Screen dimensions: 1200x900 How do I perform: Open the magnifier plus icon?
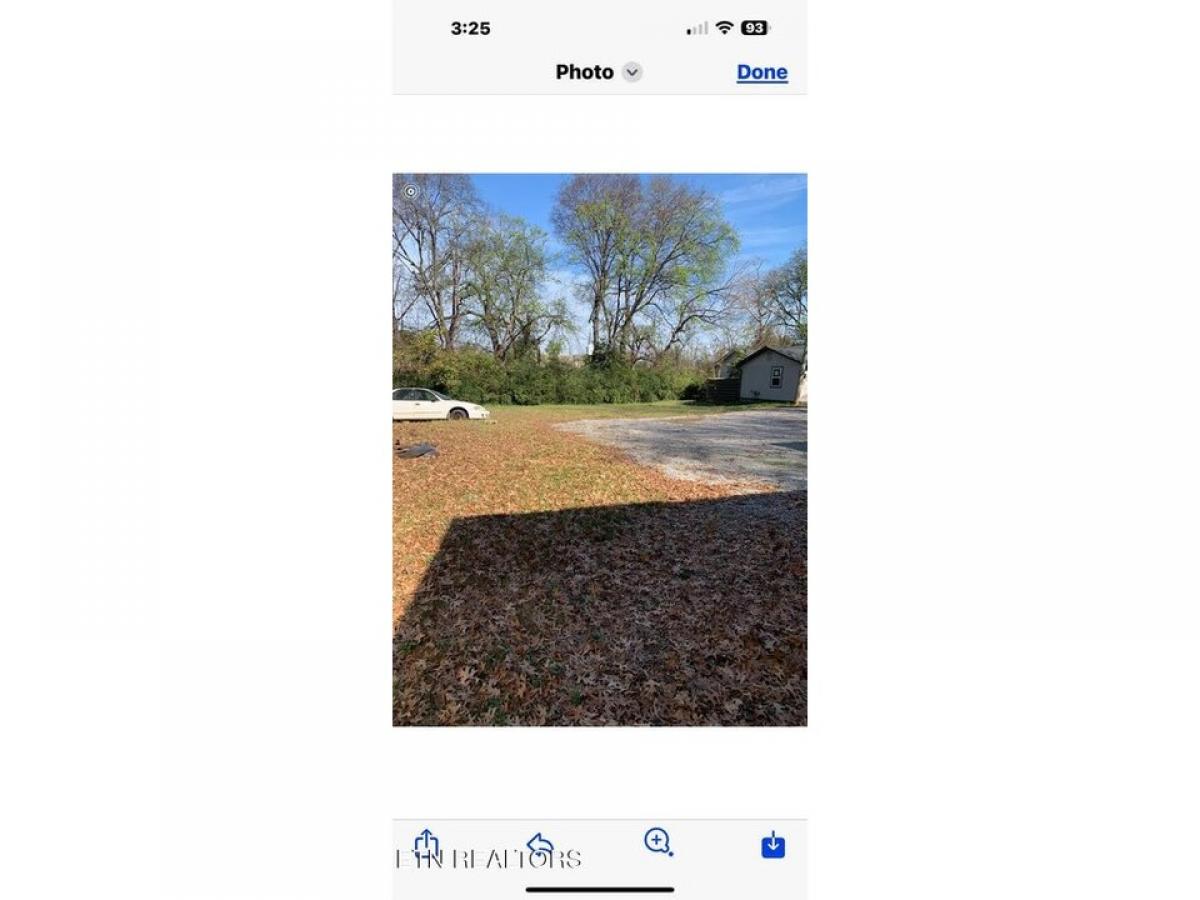pos(658,842)
